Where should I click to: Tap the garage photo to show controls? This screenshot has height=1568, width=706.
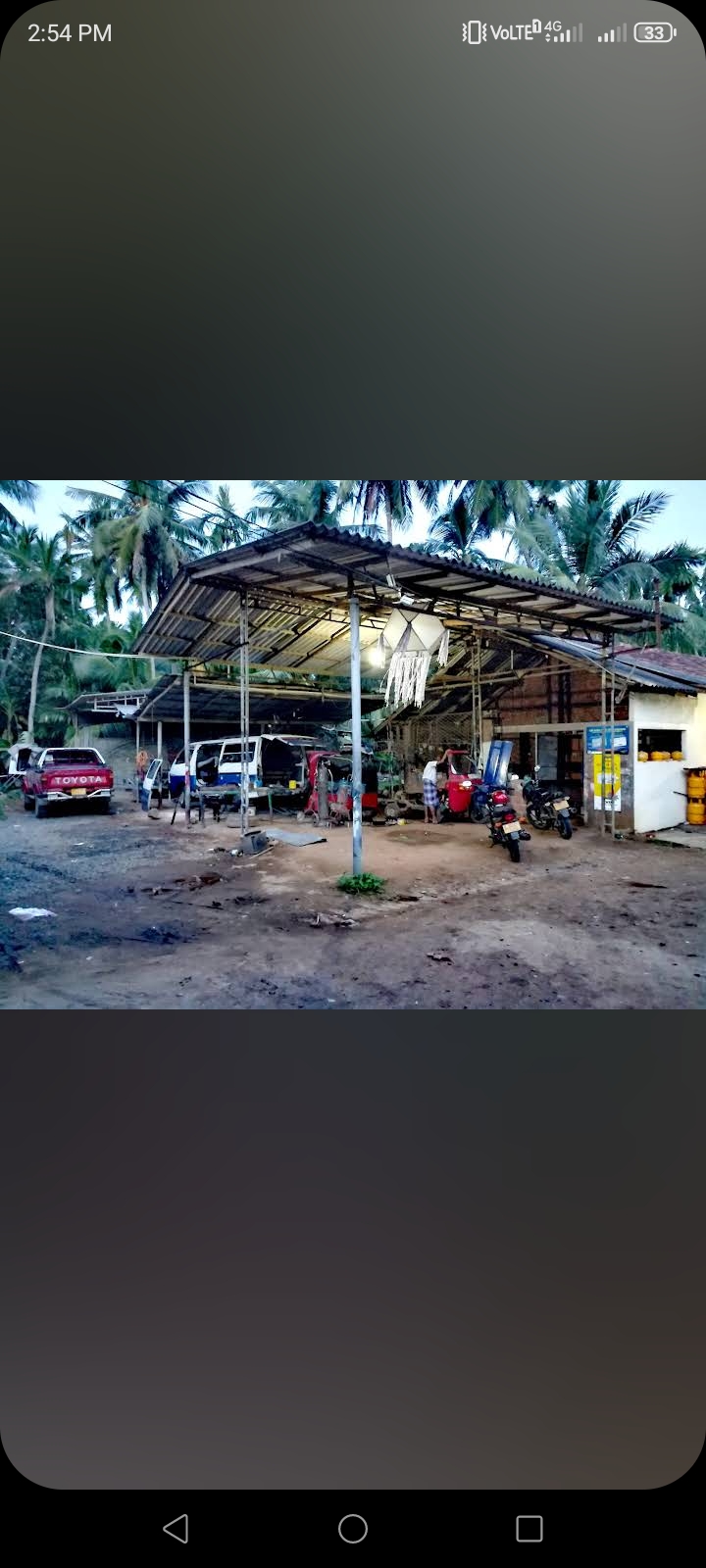tap(353, 745)
